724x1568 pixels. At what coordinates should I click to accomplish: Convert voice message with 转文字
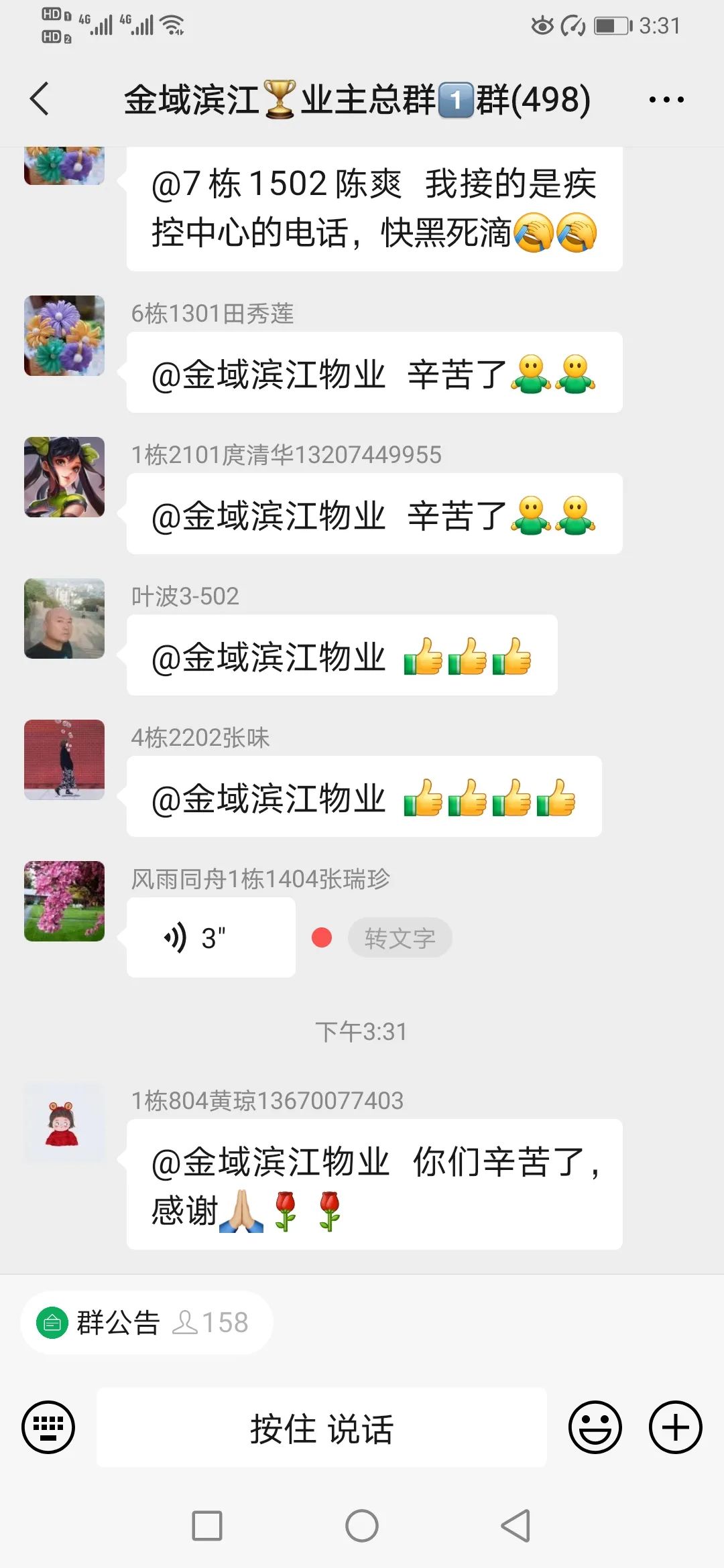coord(400,937)
